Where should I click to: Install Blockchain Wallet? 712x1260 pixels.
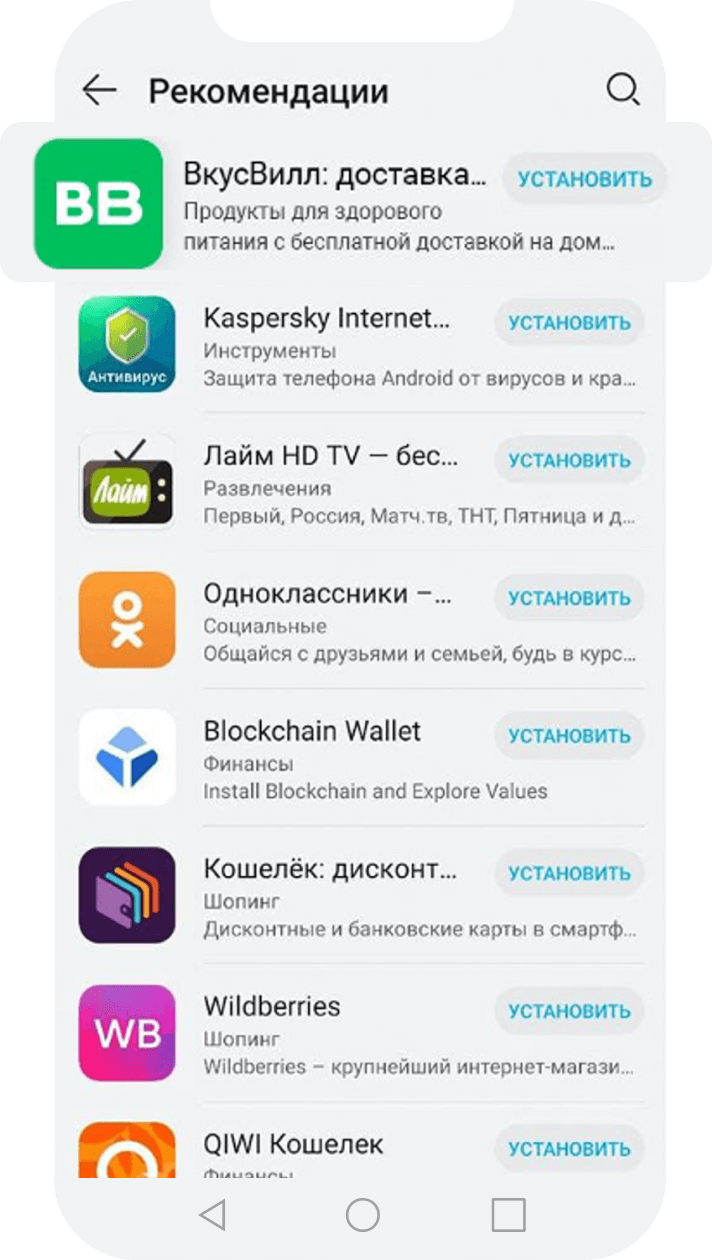click(x=569, y=736)
